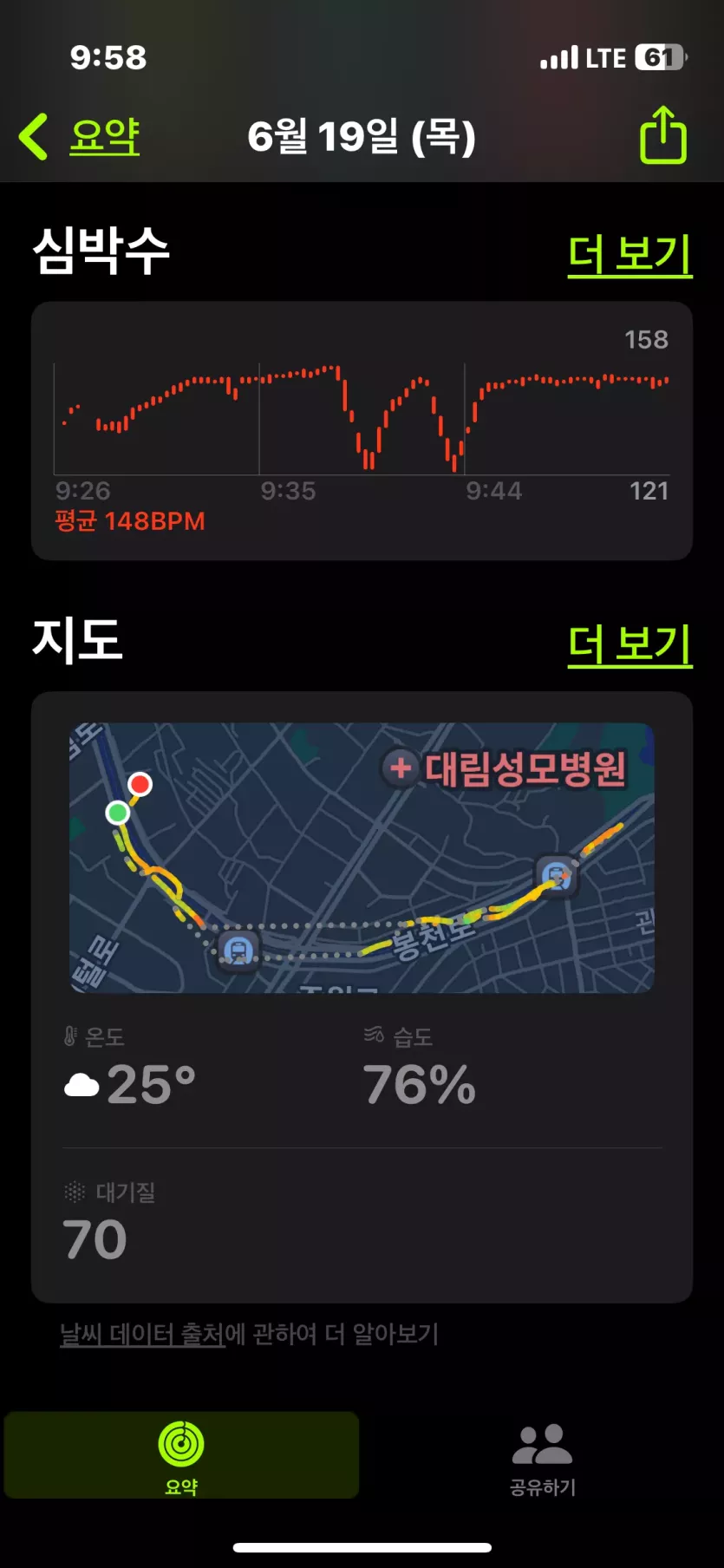Image resolution: width=724 pixels, height=1568 pixels.
Task: Open 더 보기 next to 심박수
Action: click(629, 255)
